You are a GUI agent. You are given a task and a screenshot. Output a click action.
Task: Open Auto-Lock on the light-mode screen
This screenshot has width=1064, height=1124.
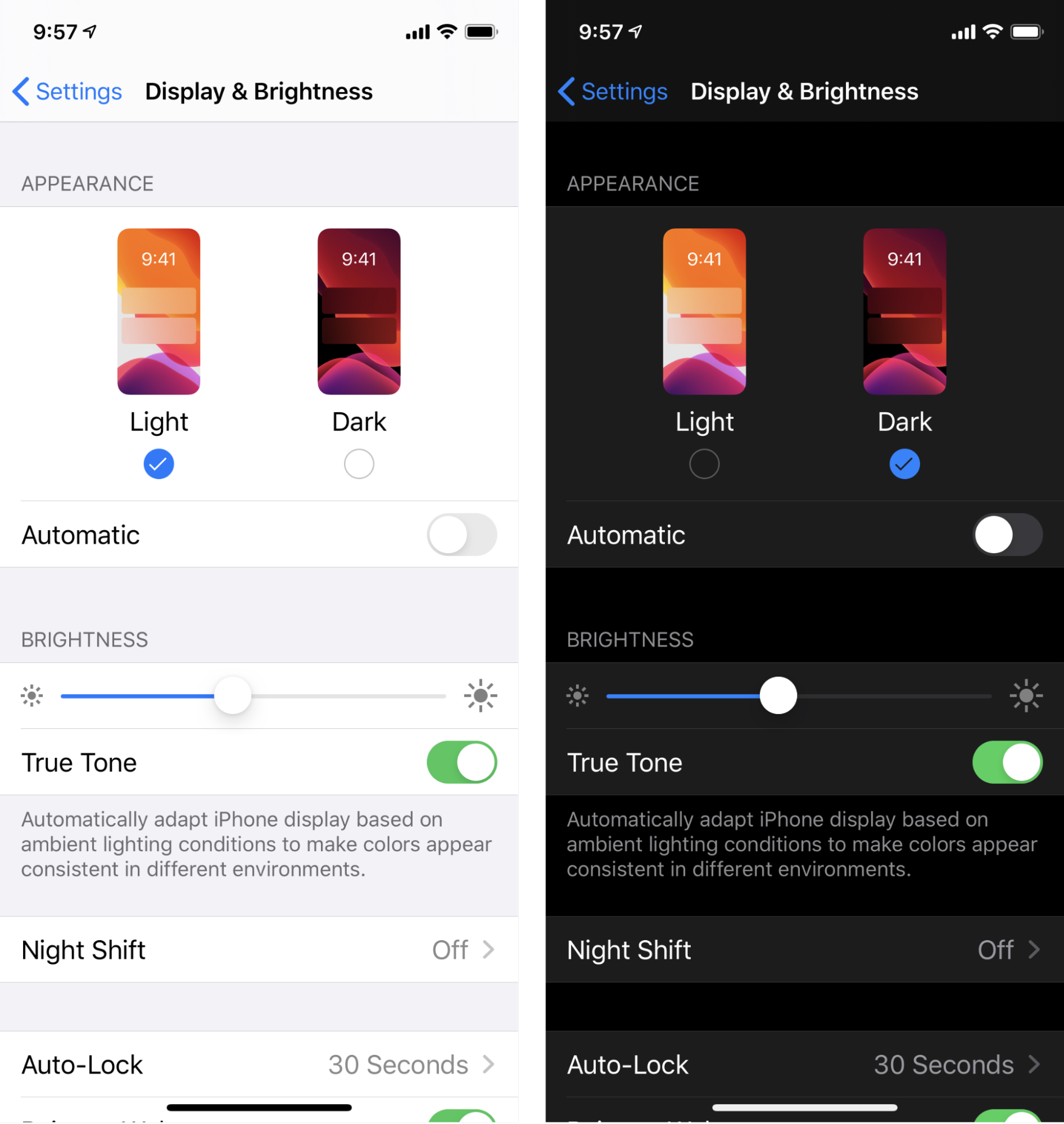point(258,1064)
